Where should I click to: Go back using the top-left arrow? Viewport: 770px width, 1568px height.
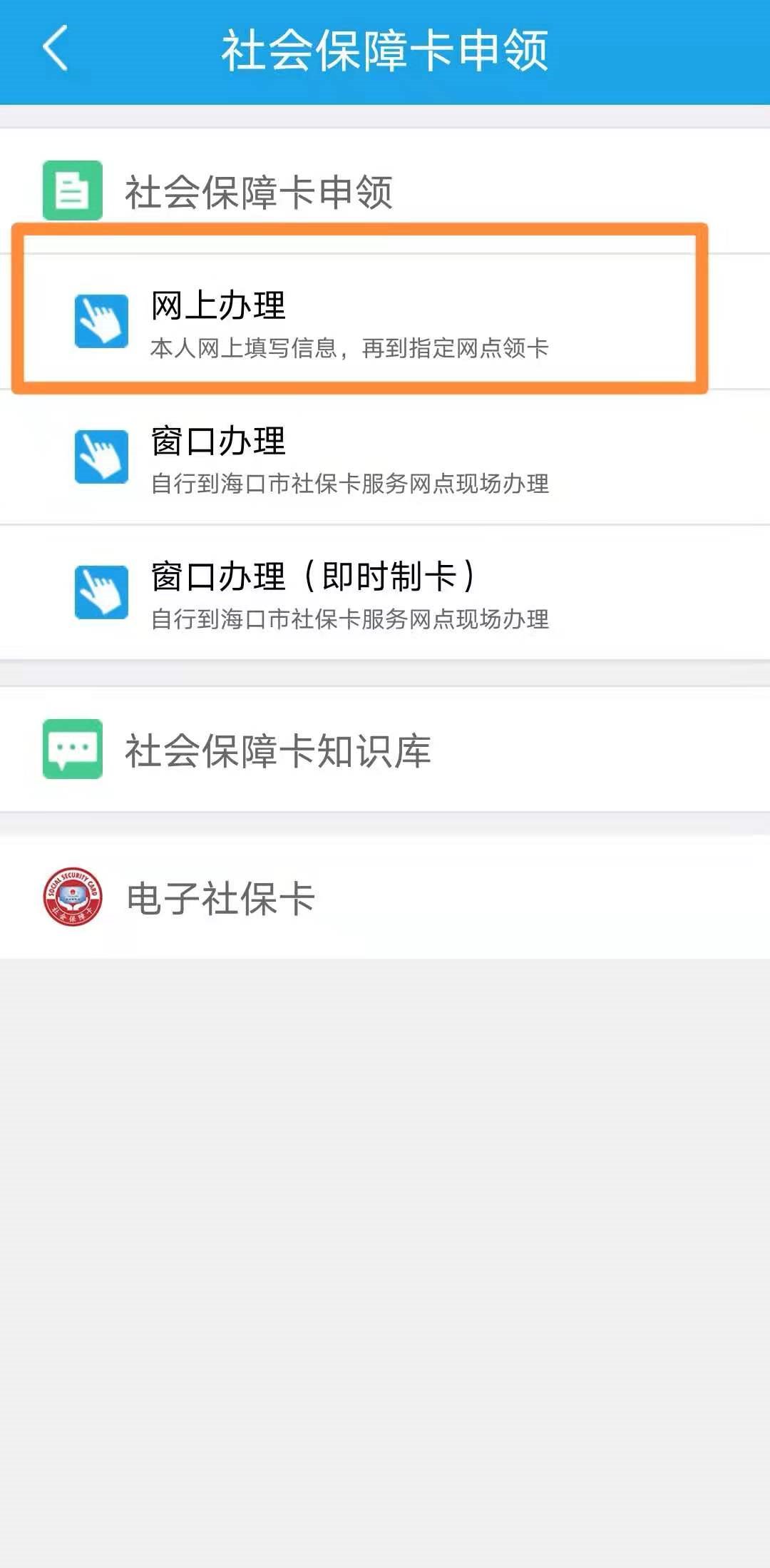tap(56, 49)
